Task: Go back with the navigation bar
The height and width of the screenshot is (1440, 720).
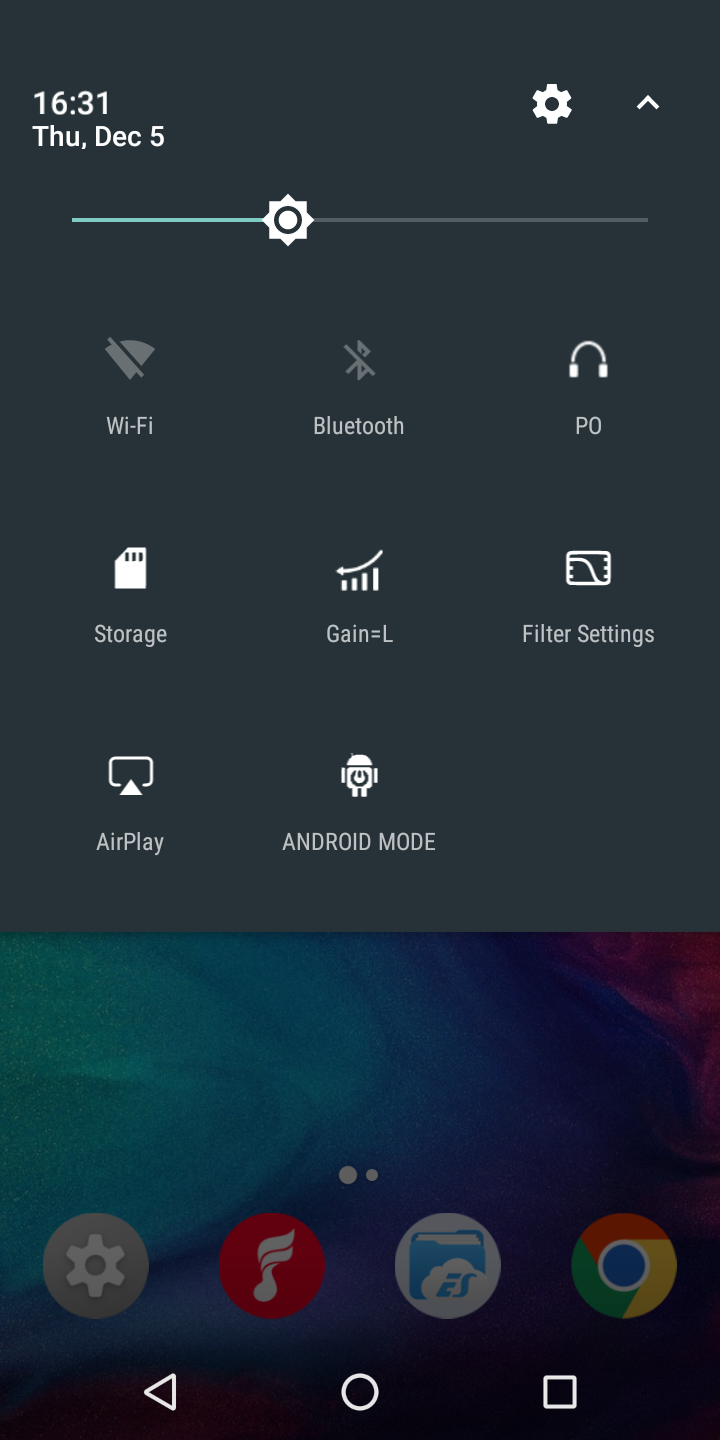Action: coord(160,1391)
